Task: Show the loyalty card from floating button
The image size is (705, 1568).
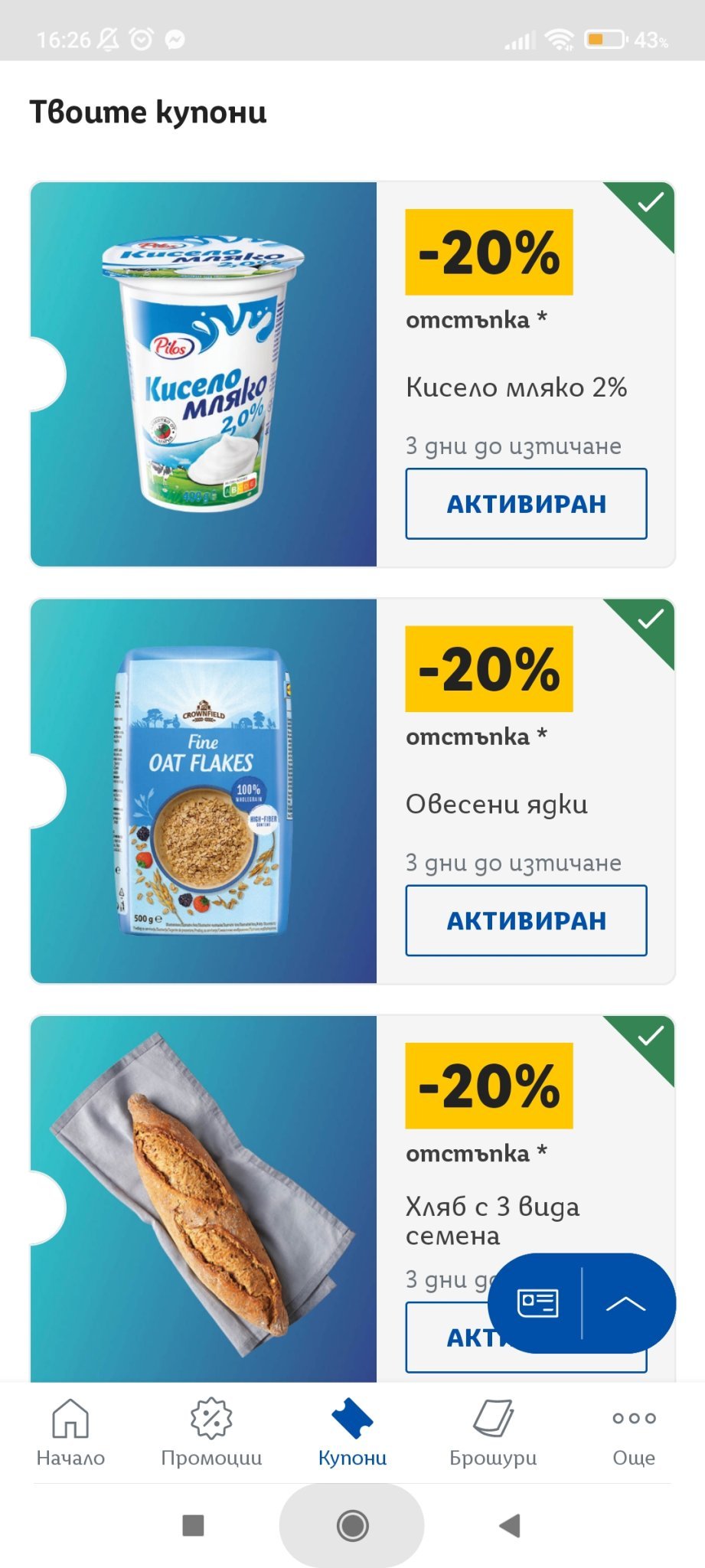Action: pos(538,1302)
